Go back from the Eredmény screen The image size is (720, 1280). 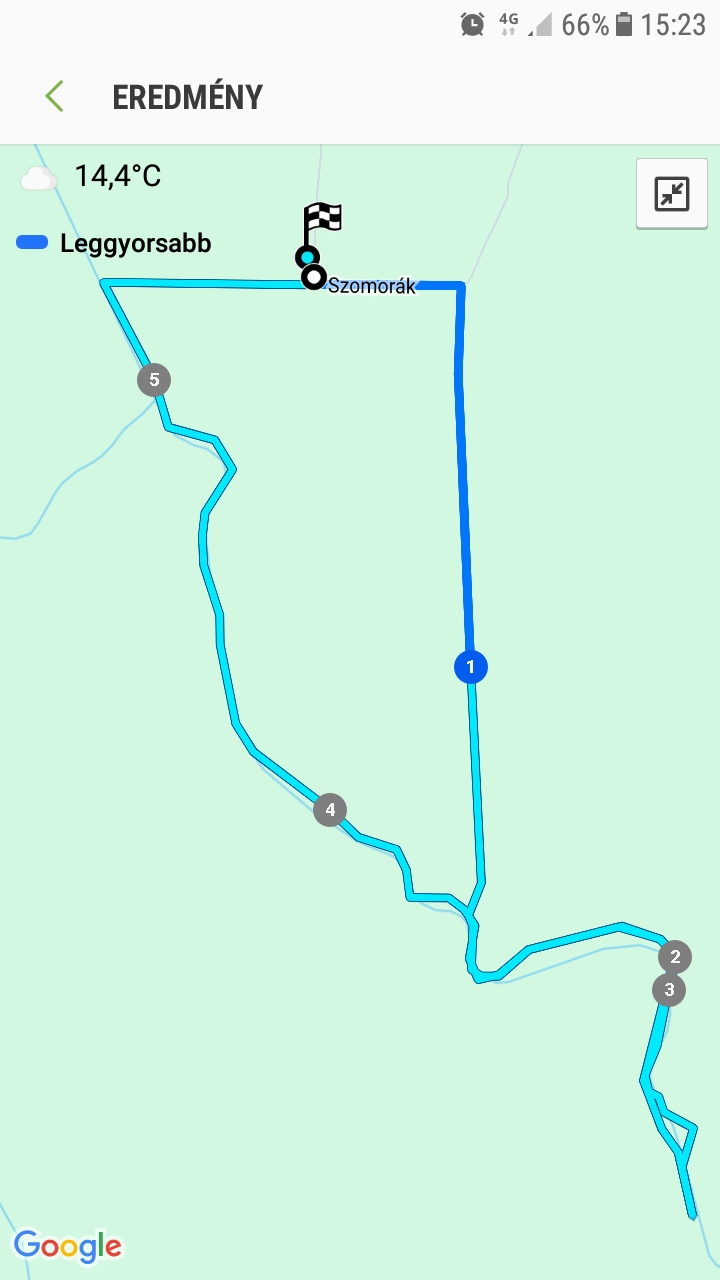[x=54, y=97]
